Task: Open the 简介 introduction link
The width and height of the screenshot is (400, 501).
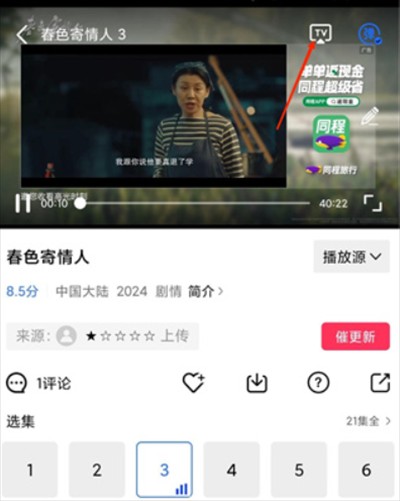Action: (x=205, y=292)
